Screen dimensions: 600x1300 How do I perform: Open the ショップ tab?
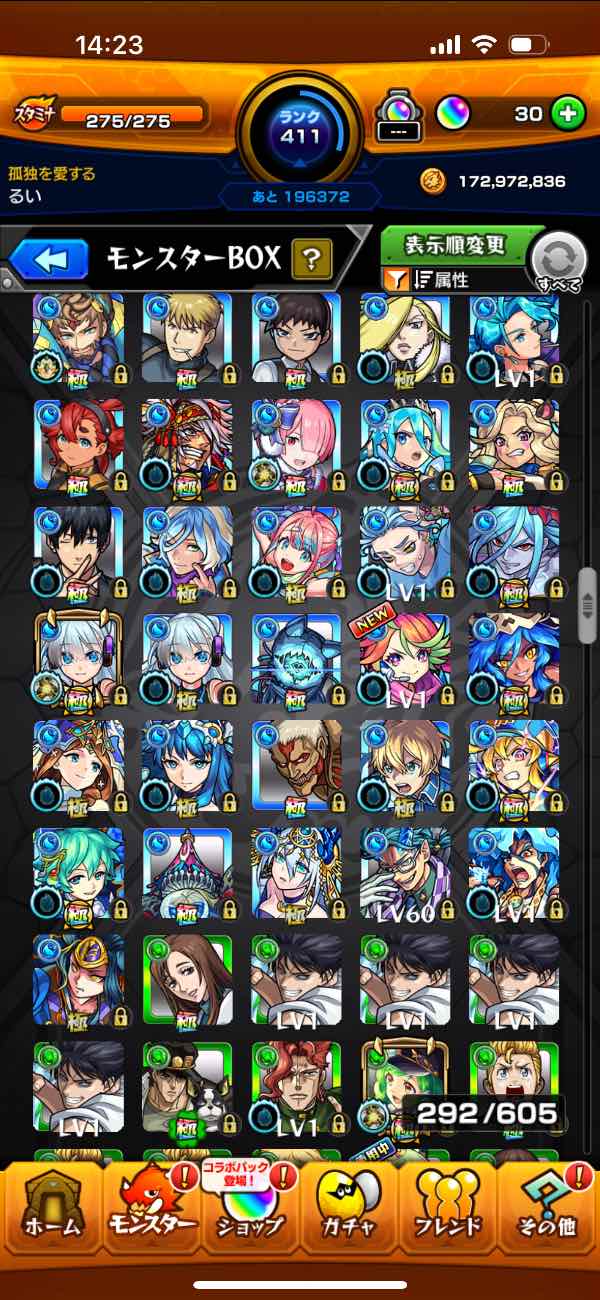250,1212
